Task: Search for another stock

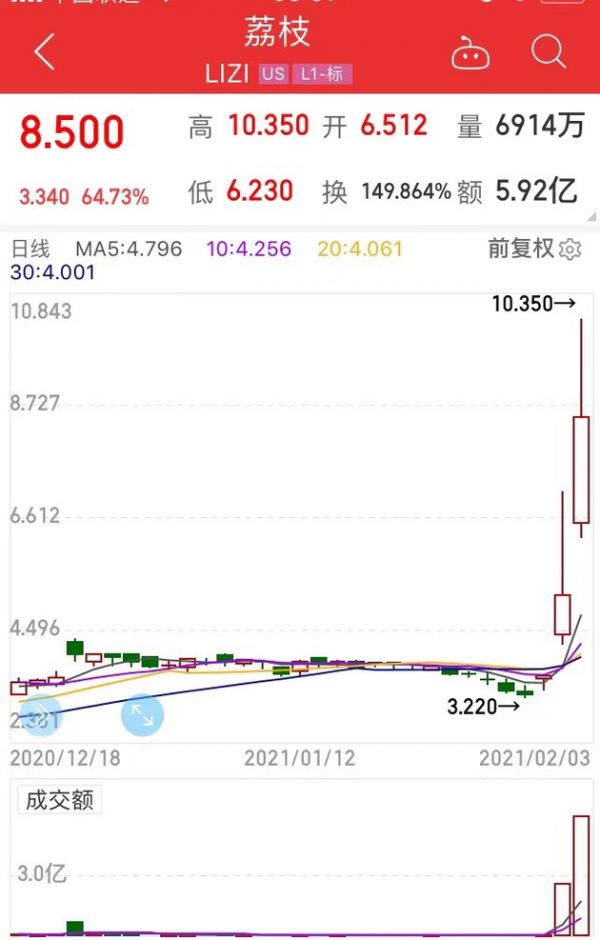Action: click(548, 52)
